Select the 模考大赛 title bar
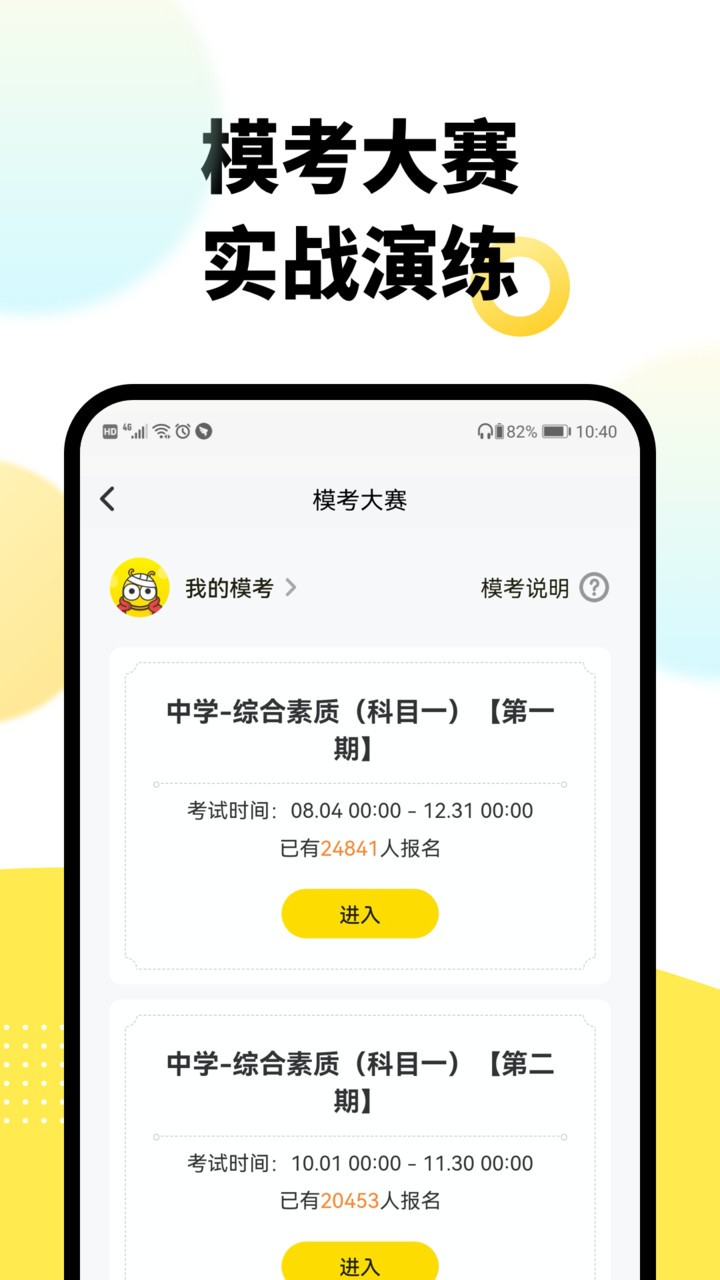 coord(360,498)
